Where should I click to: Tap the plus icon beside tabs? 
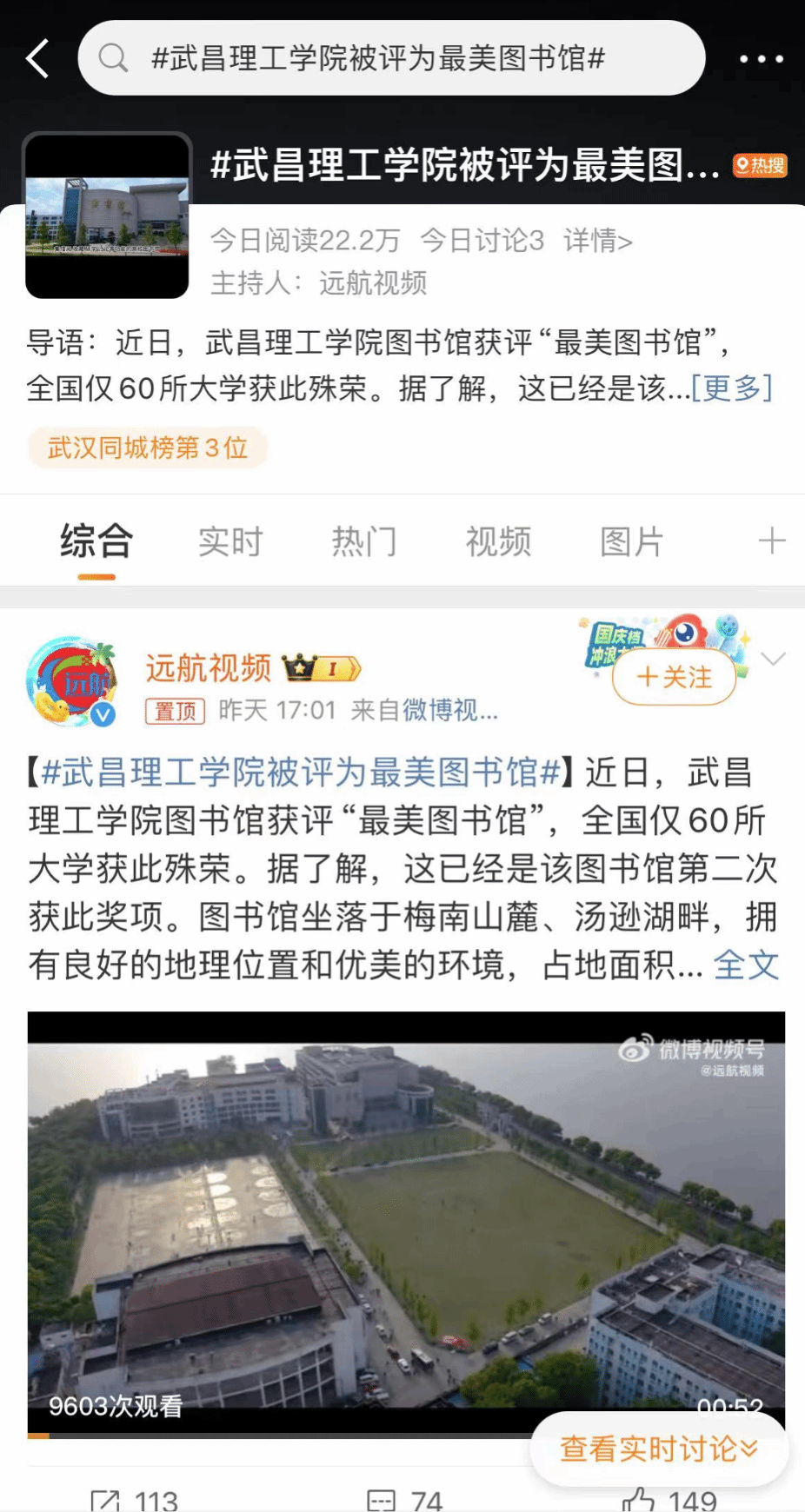point(771,541)
